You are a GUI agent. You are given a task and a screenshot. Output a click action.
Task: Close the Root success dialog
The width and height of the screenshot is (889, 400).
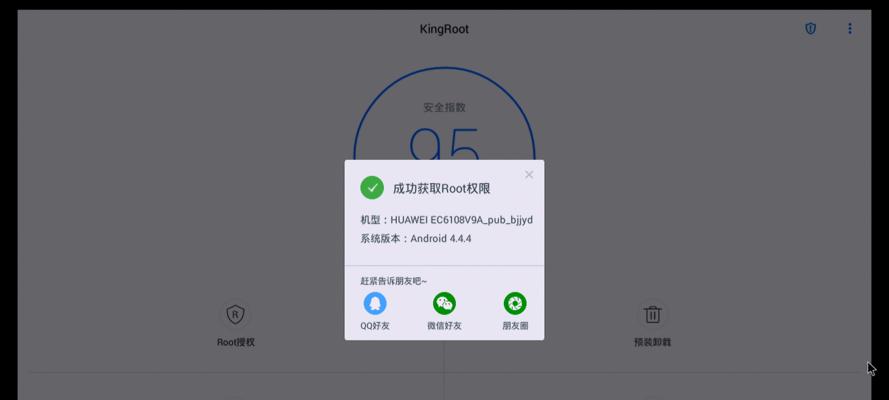click(x=529, y=175)
